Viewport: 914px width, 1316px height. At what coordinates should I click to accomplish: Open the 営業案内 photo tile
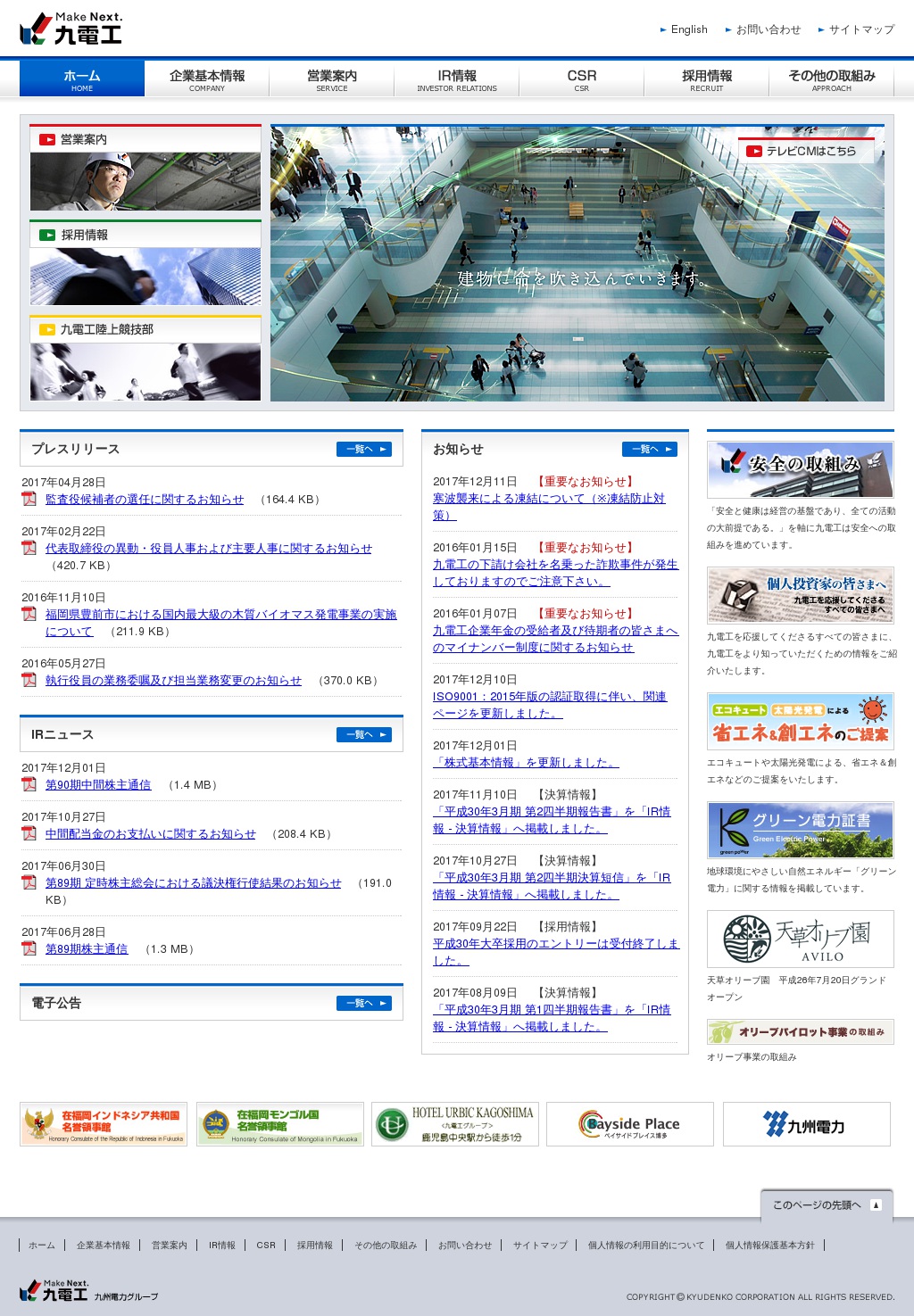pyautogui.click(x=145, y=170)
